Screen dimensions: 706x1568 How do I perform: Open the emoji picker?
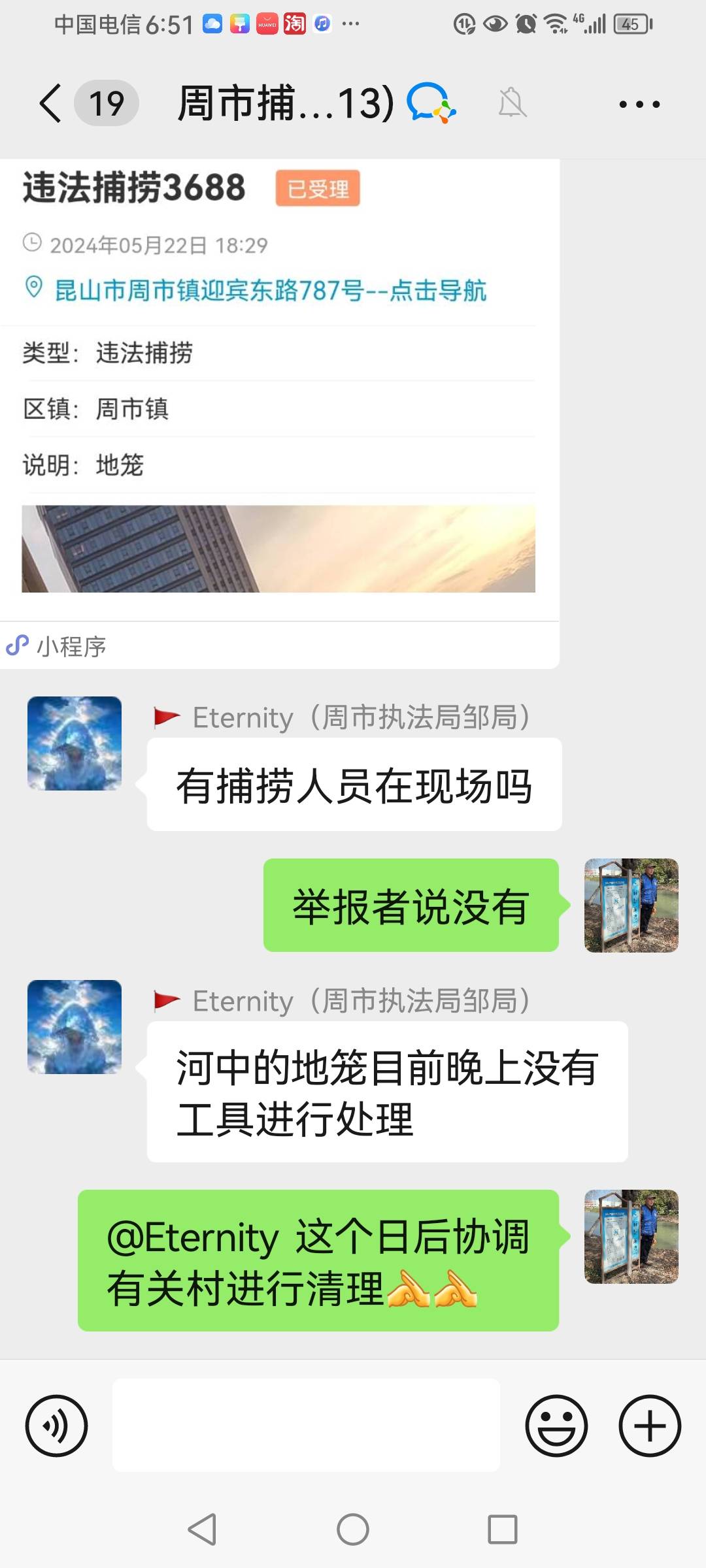coord(556,1426)
